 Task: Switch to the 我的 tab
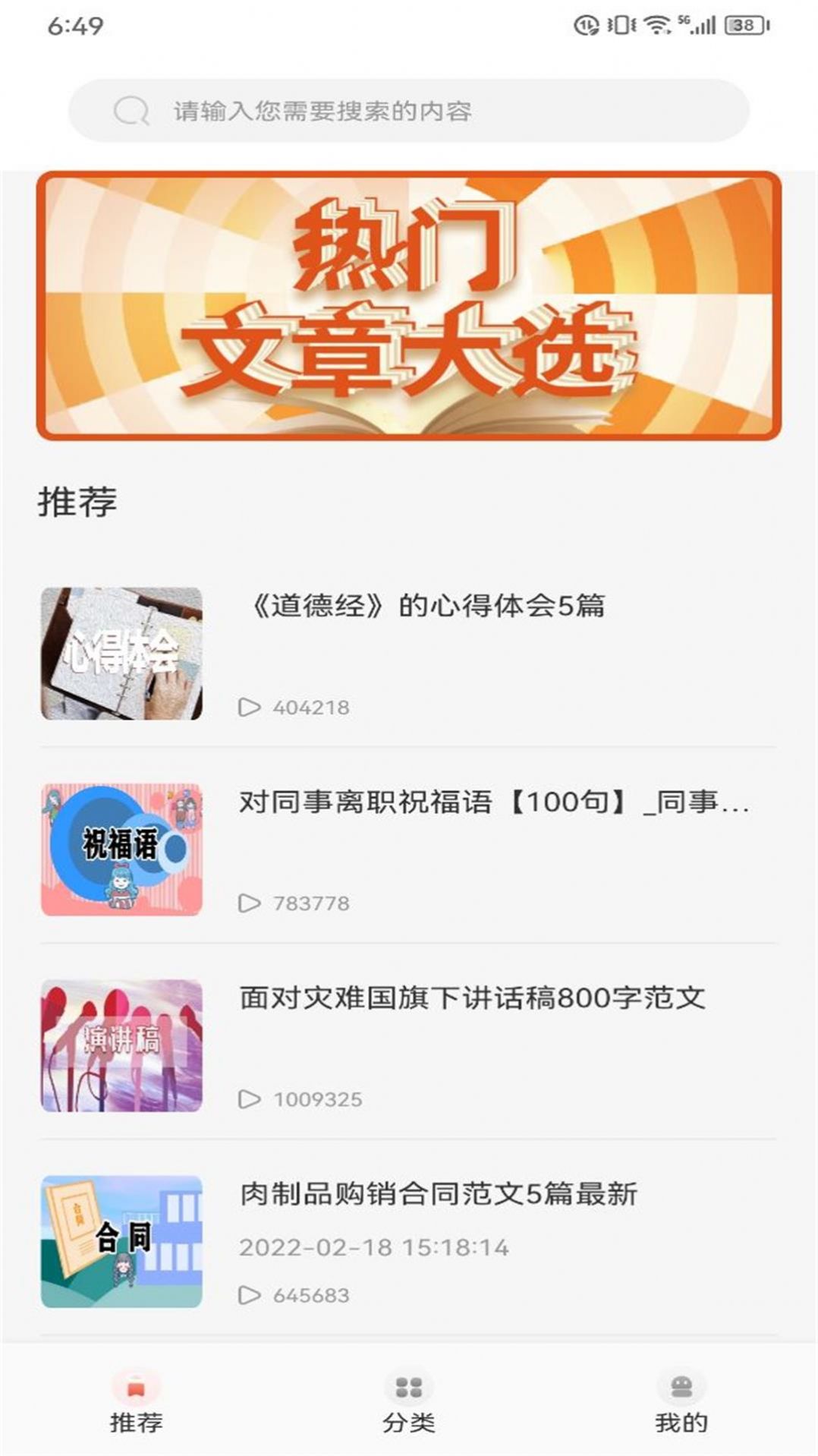pyautogui.click(x=681, y=1401)
